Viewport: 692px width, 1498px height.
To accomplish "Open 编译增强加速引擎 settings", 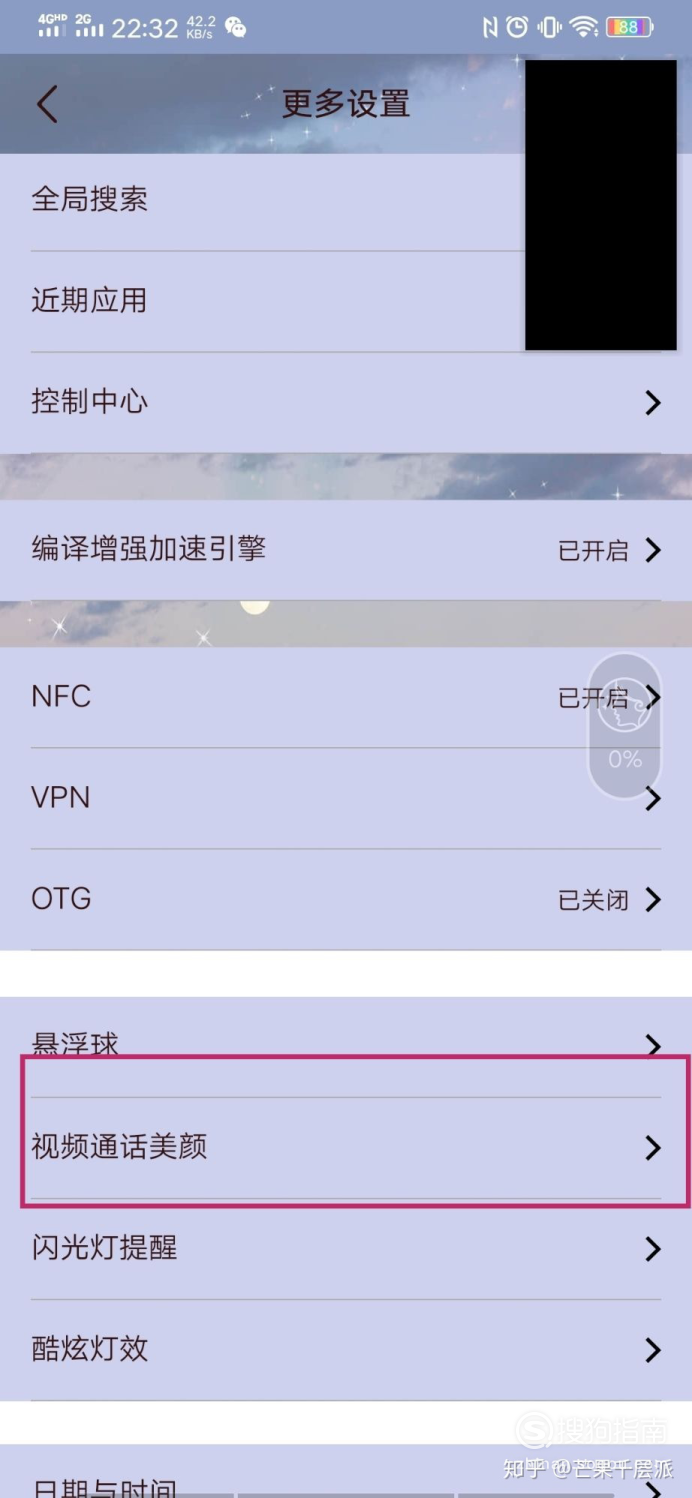I will pos(346,549).
